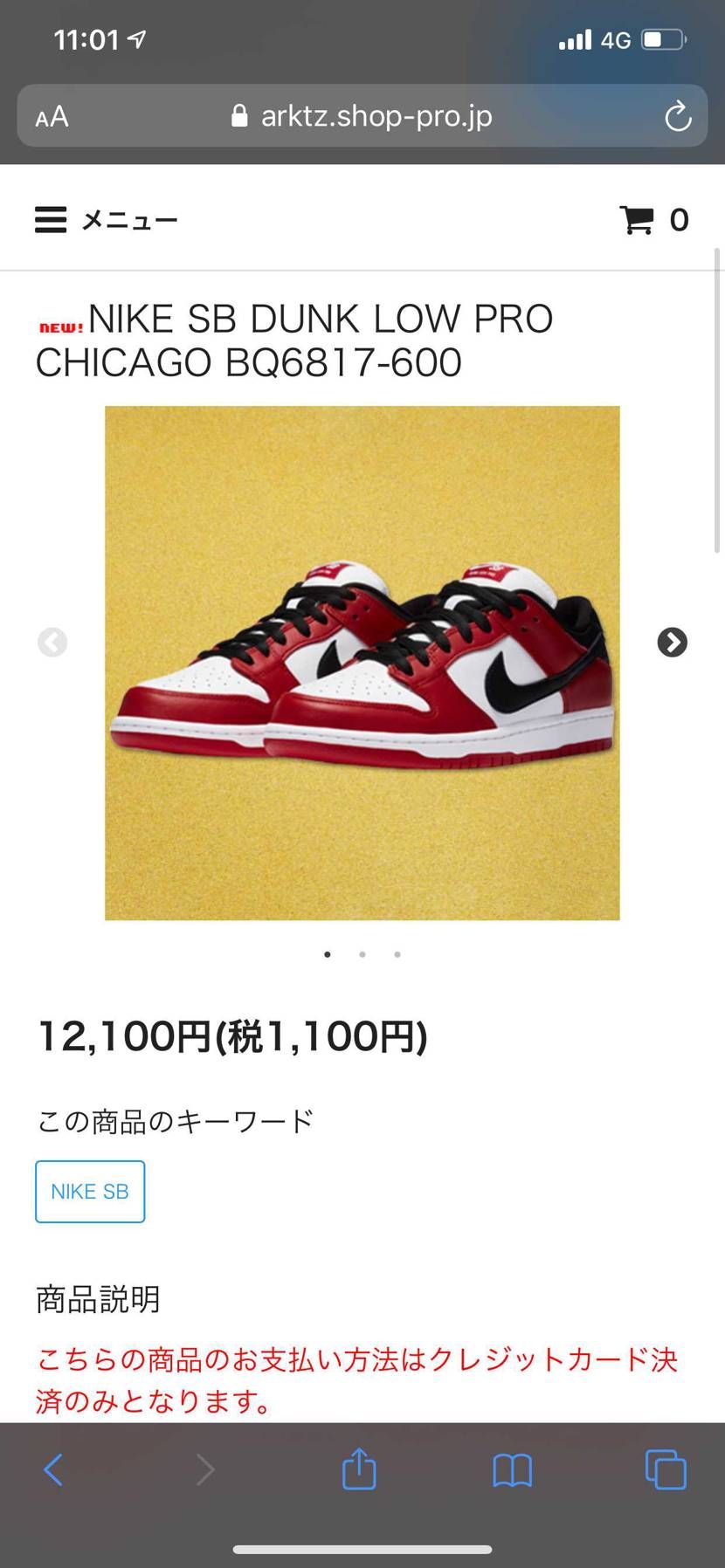Viewport: 725px width, 1568px height.
Task: Reload the page with the refresh icon
Action: [x=677, y=115]
